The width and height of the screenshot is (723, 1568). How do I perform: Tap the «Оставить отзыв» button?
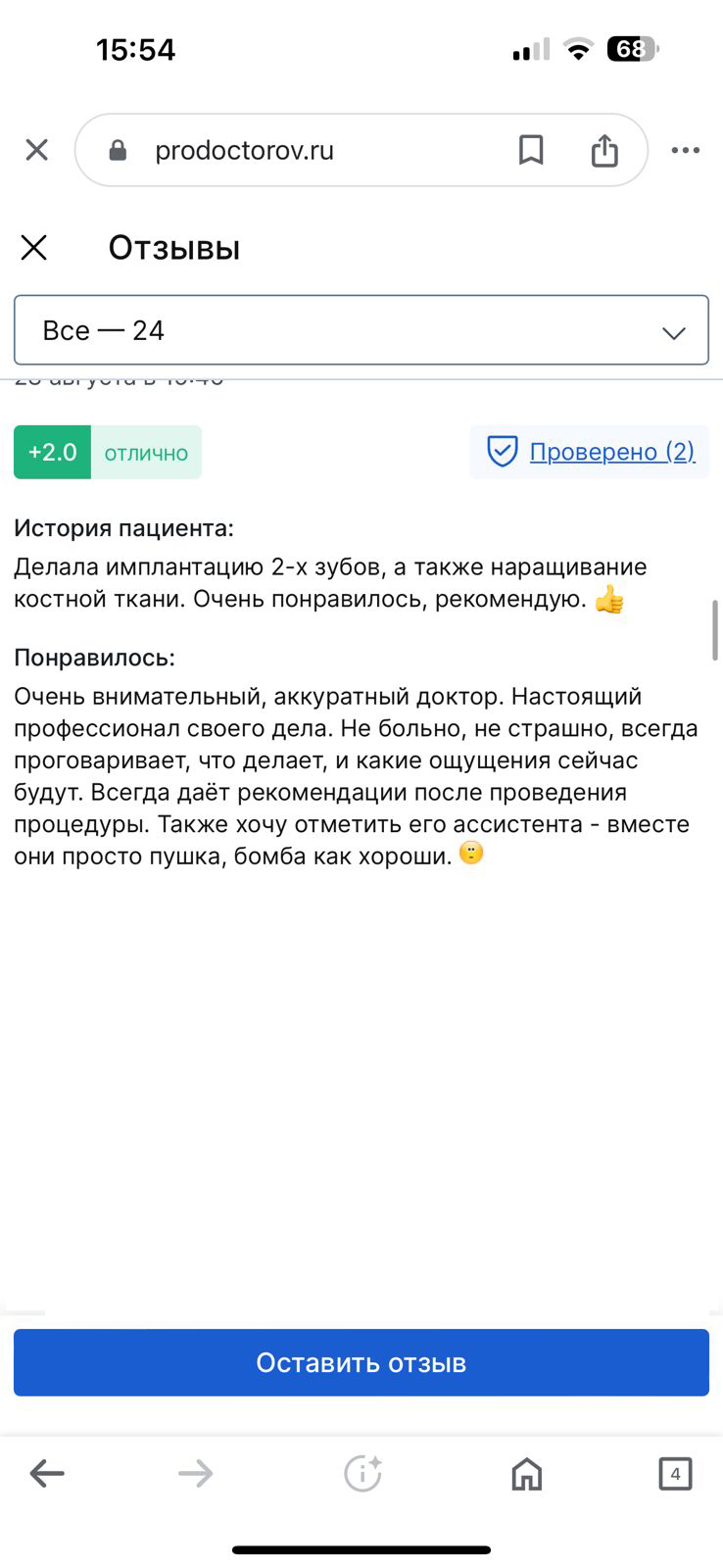(361, 1362)
